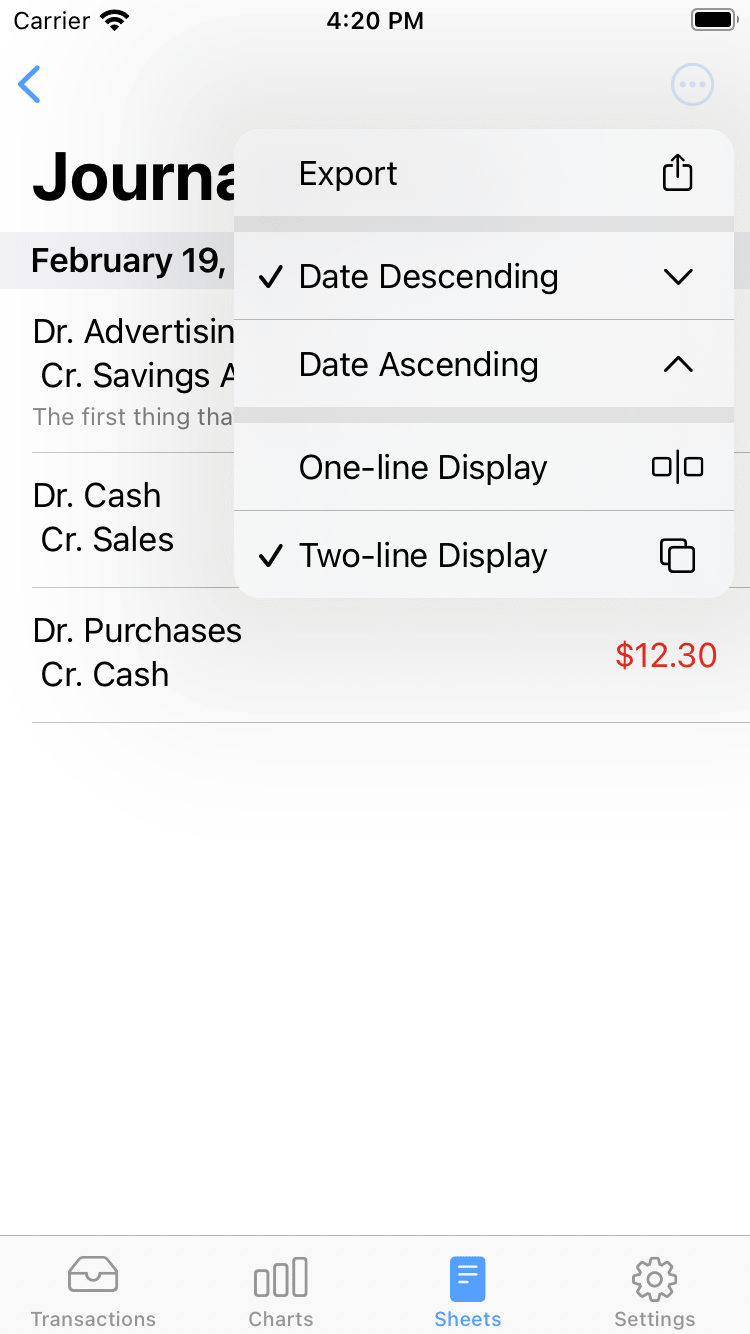The height and width of the screenshot is (1334, 750).
Task: Sort journal by Date Descending
Action: pos(483,277)
